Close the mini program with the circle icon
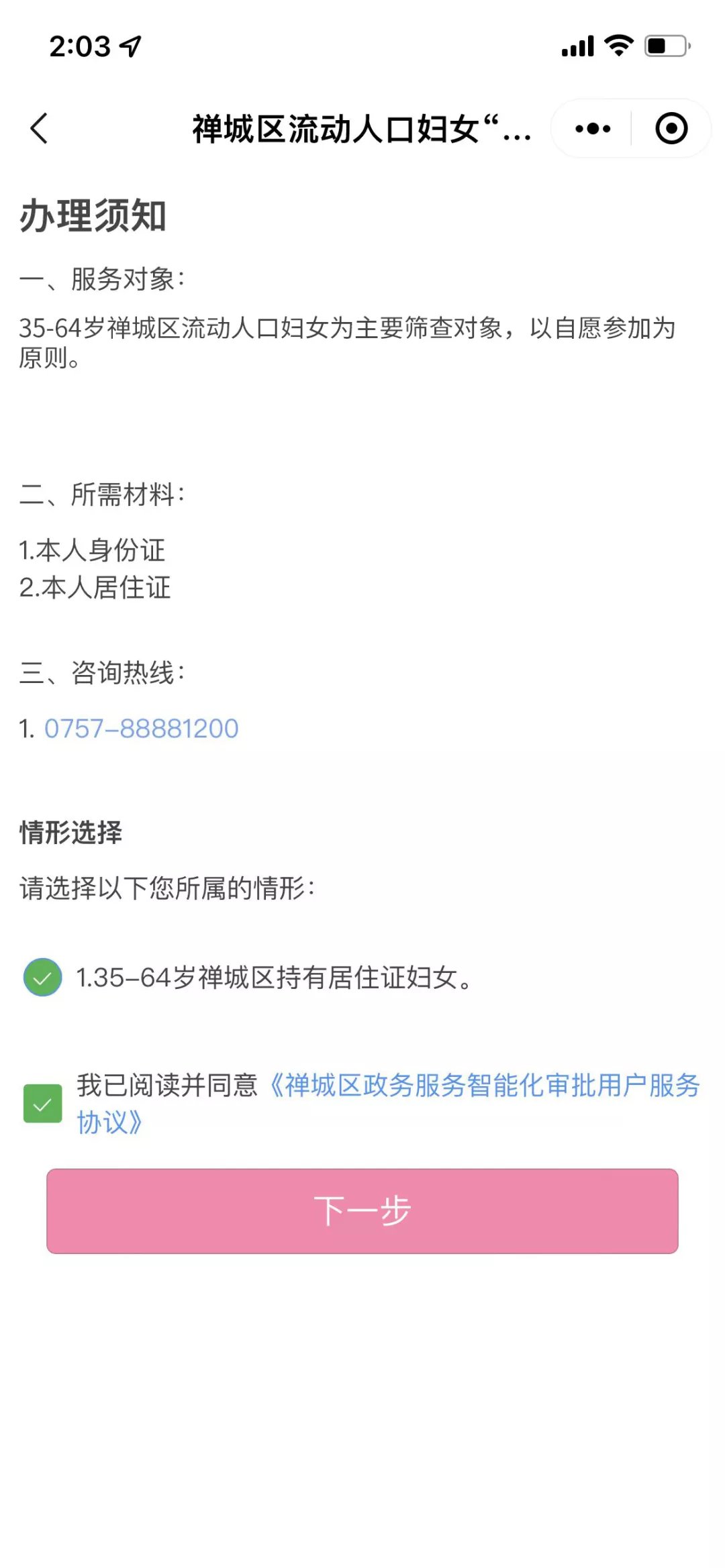The image size is (725, 1568). pyautogui.click(x=671, y=128)
